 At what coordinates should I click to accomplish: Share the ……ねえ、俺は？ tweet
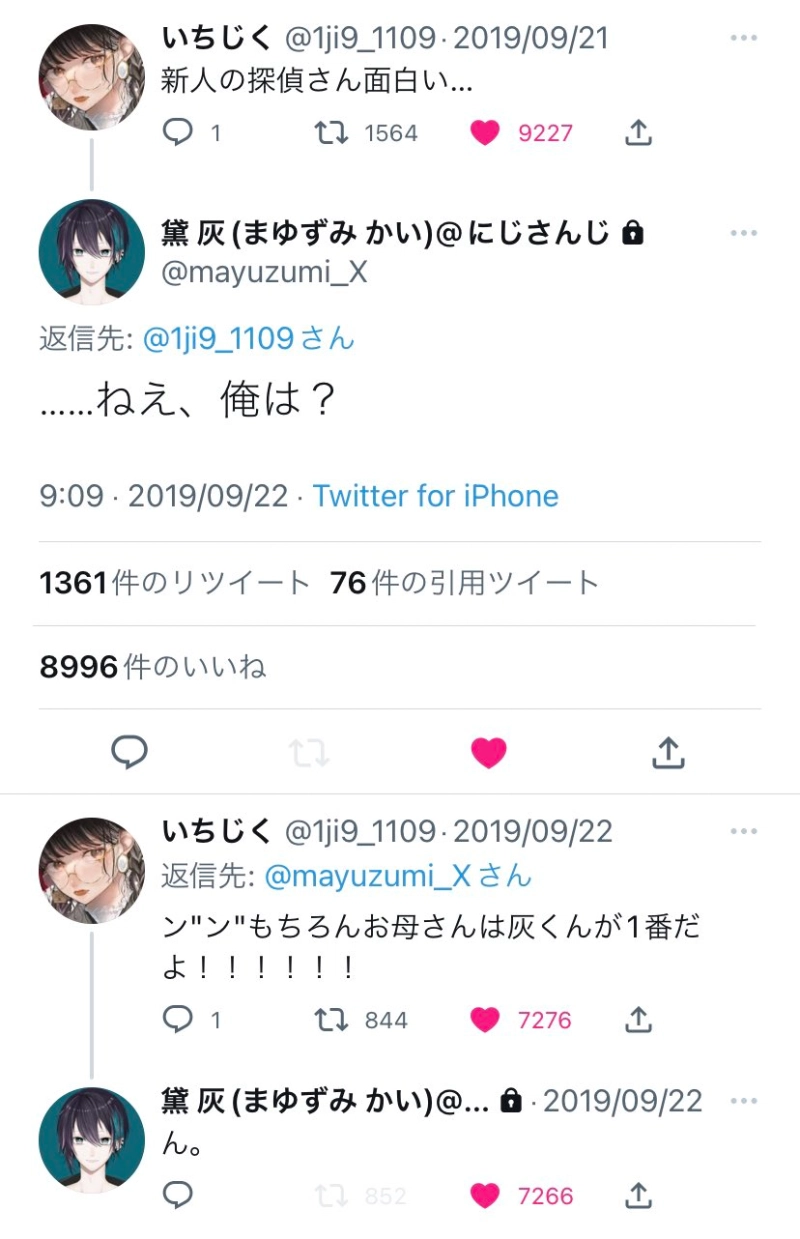pos(667,752)
